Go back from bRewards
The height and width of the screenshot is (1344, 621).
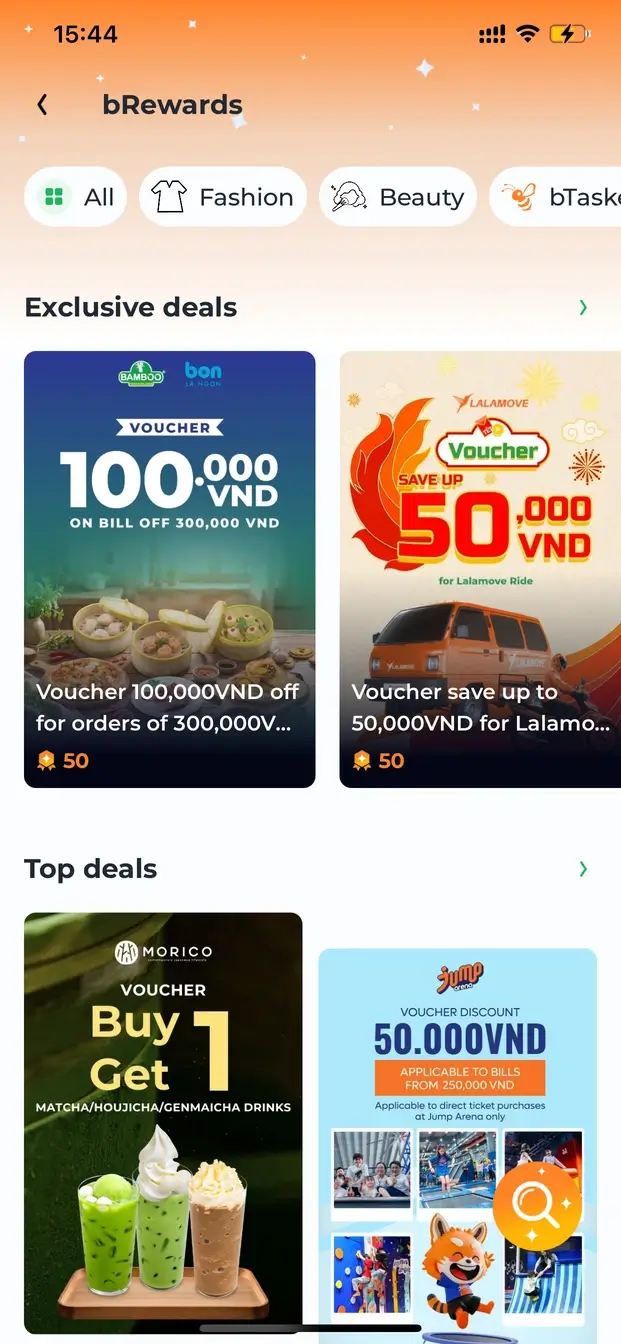pos(42,104)
